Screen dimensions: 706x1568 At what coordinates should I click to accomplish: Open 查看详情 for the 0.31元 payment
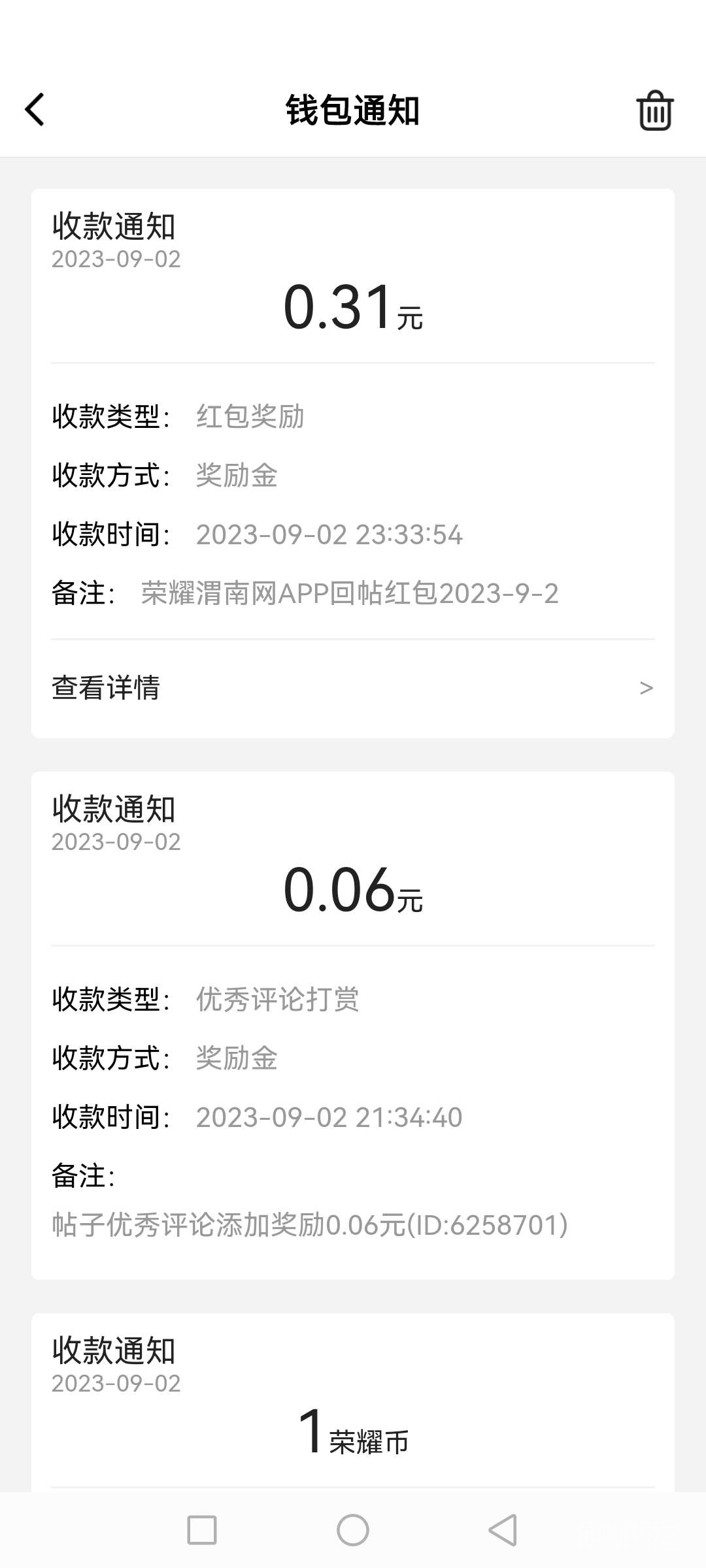click(x=353, y=687)
